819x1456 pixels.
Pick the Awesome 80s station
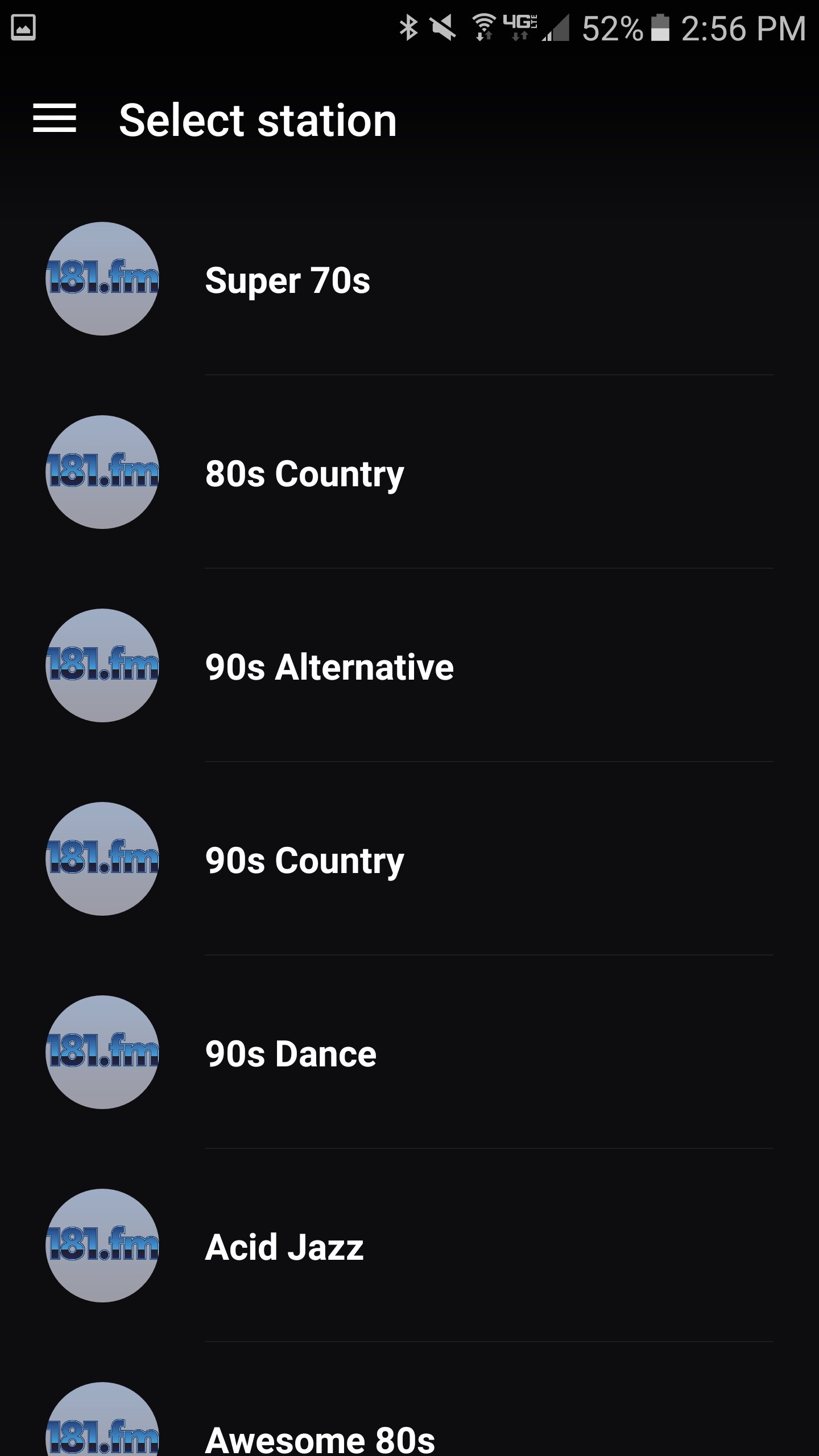320,1436
